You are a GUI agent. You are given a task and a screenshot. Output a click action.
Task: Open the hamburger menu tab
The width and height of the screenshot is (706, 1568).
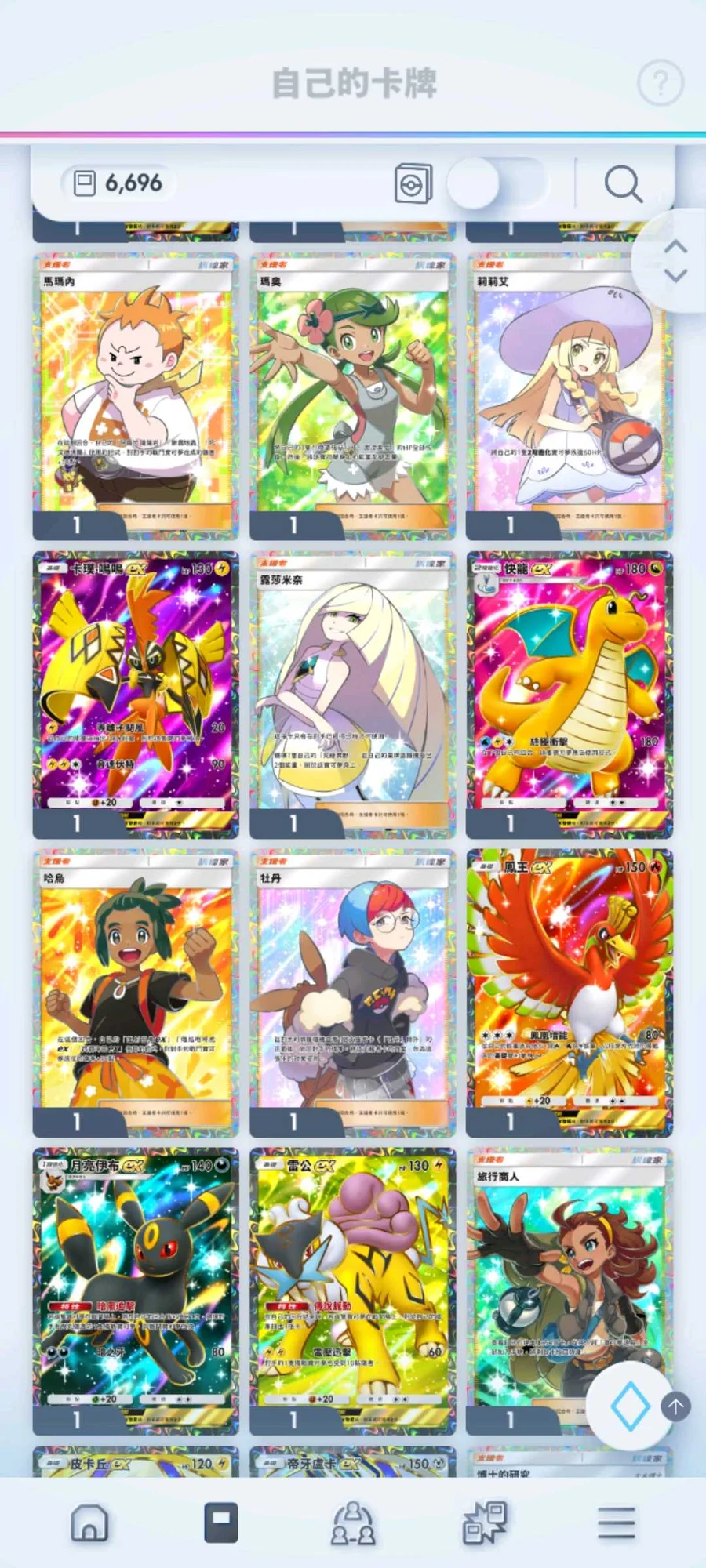[617, 1523]
